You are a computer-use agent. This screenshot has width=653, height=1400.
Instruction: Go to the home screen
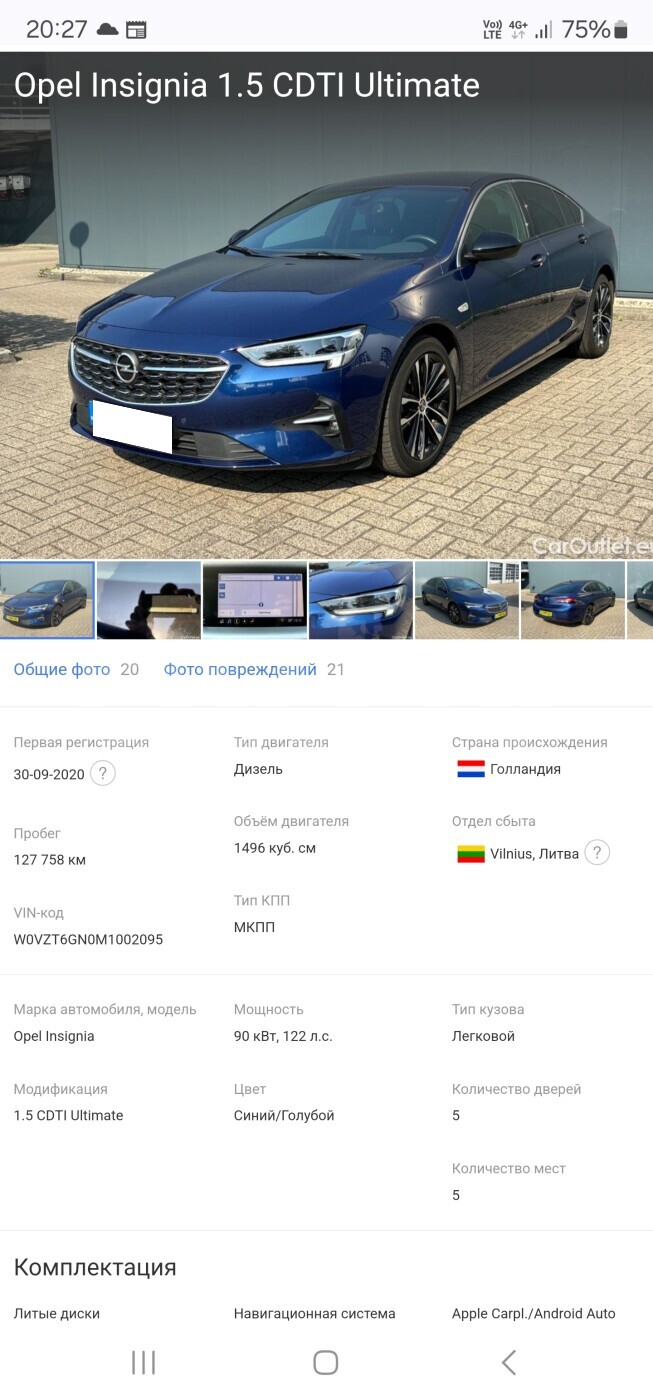[x=325, y=1362]
